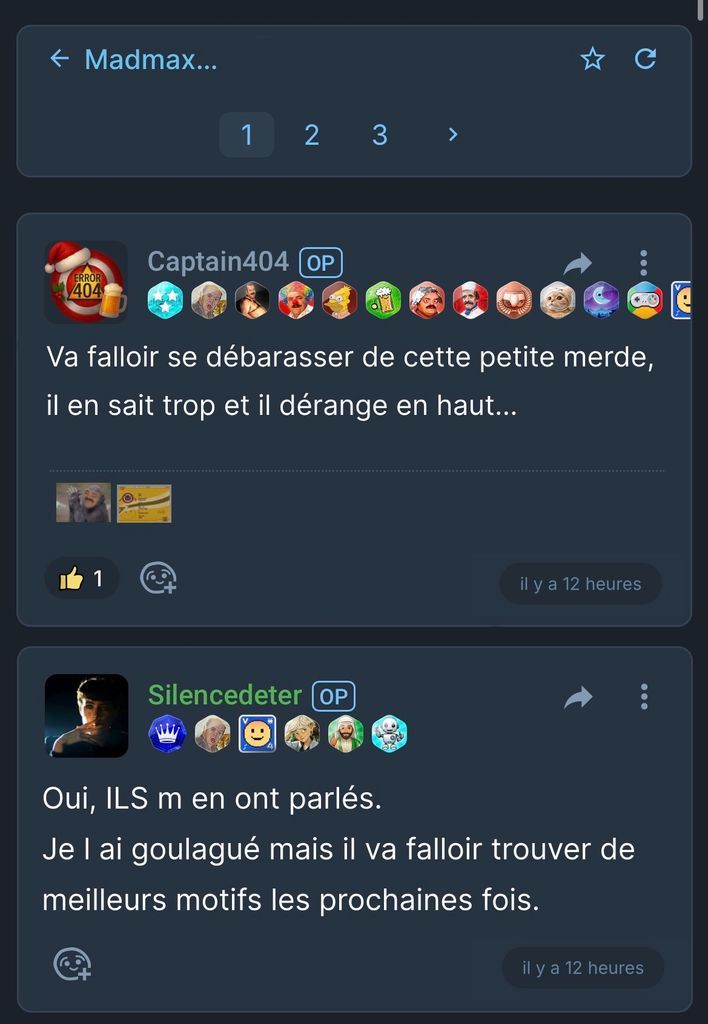Favorite this thread with the star
The width and height of the screenshot is (708, 1024).
pyautogui.click(x=593, y=59)
